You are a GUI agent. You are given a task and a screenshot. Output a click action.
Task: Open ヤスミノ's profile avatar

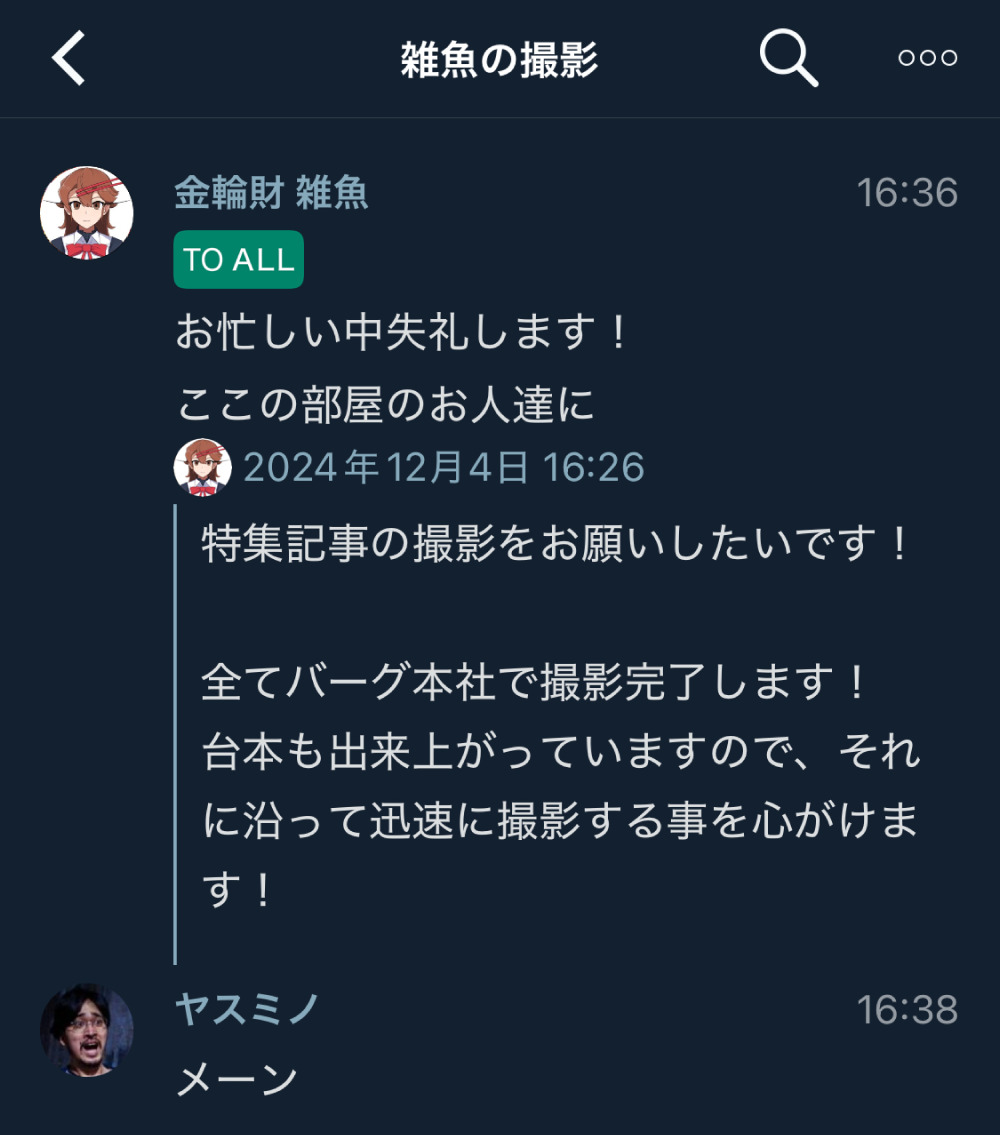(x=87, y=1030)
